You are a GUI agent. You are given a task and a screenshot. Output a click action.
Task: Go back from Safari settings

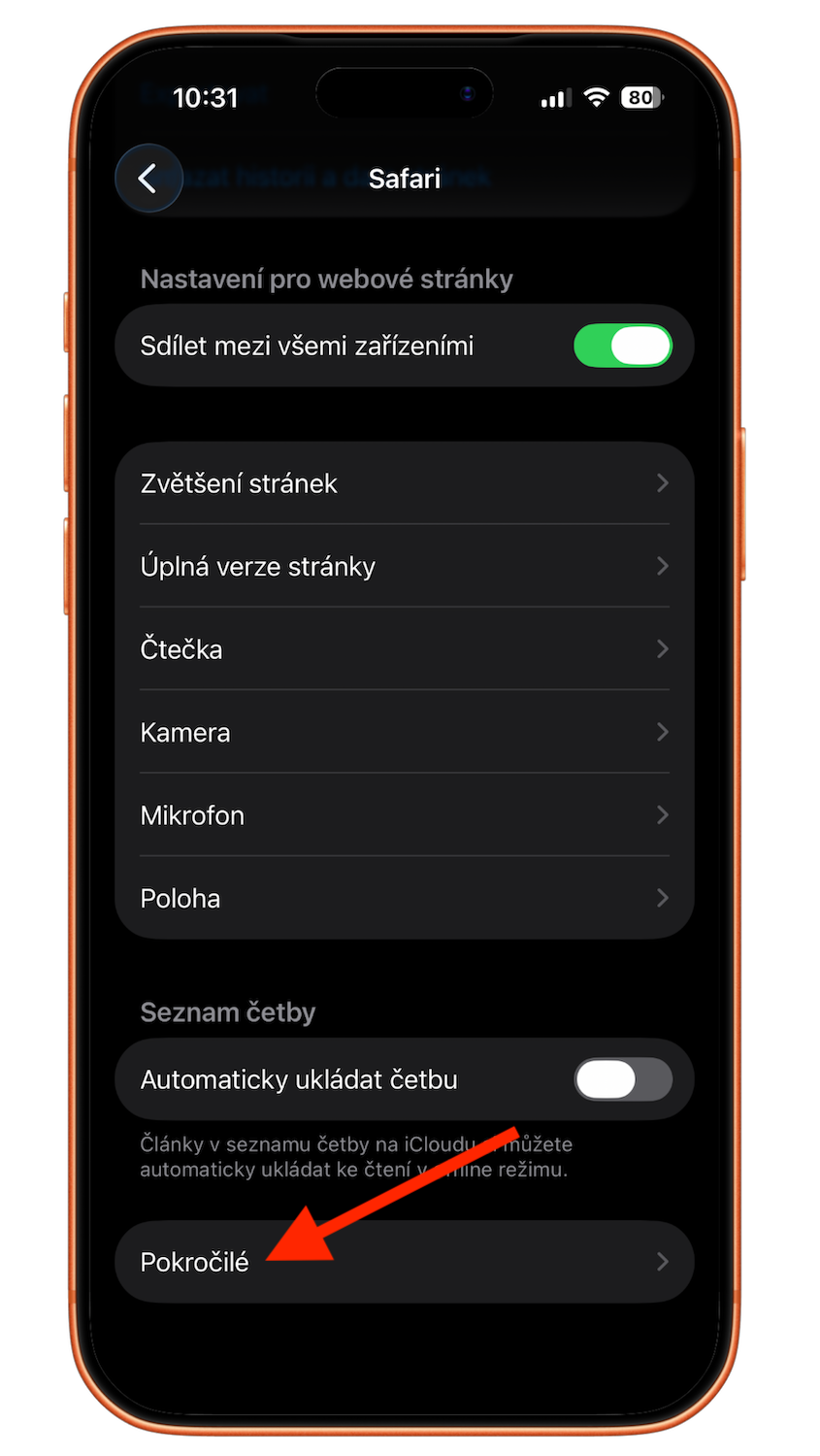click(148, 179)
